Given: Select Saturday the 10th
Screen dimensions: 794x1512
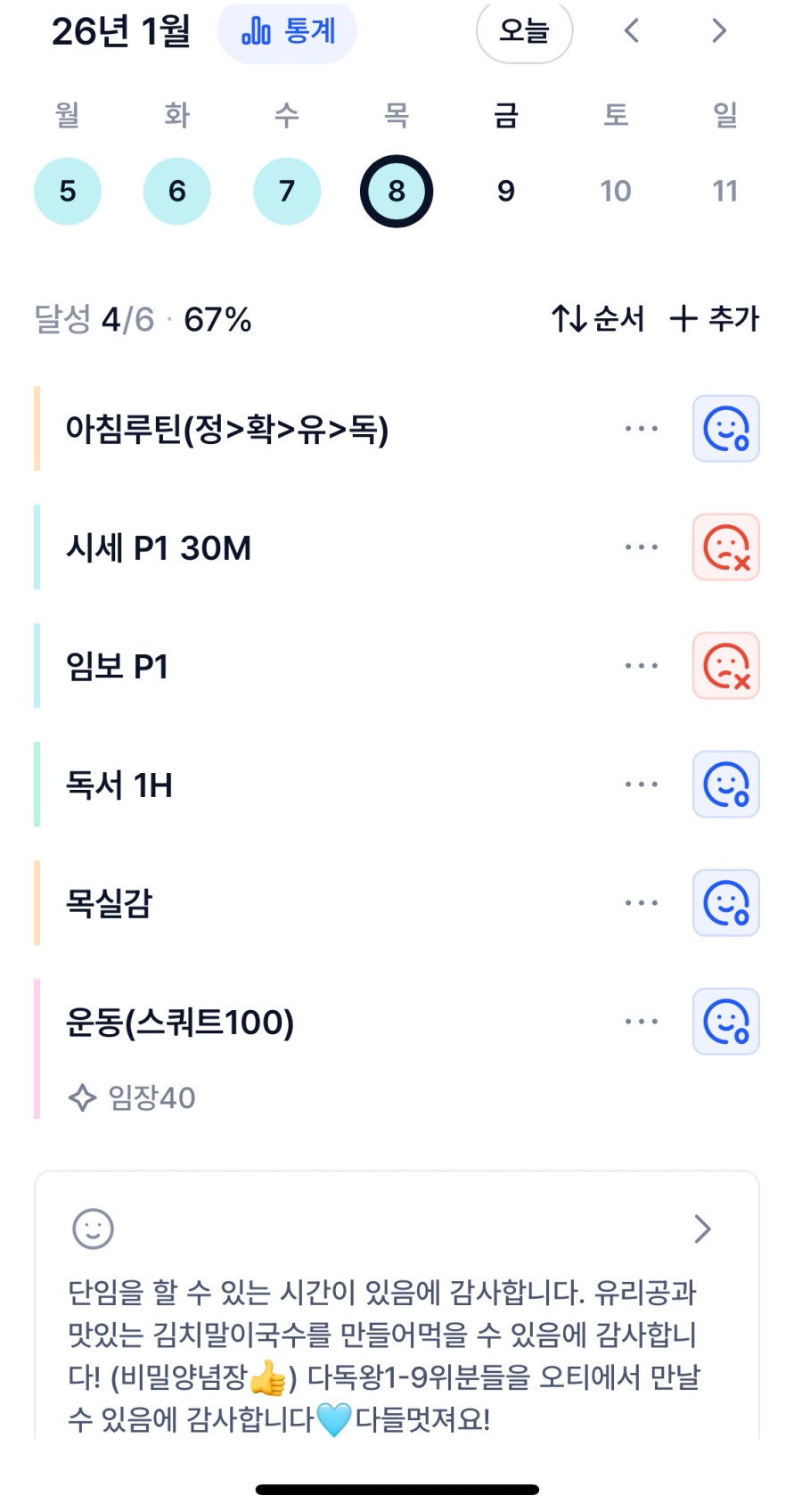Looking at the screenshot, I should pos(616,191).
